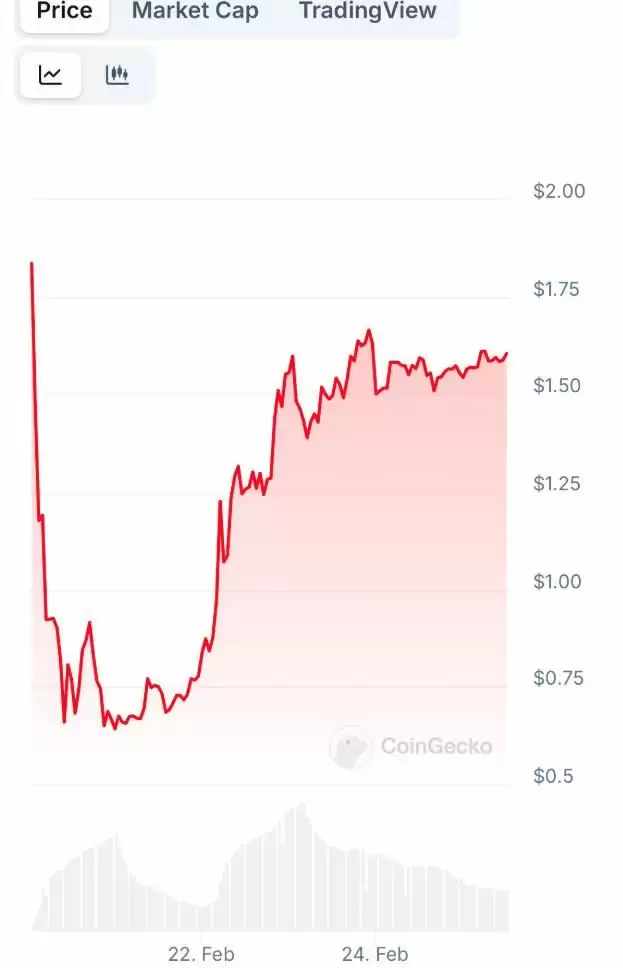Show the line chart view
623x968 pixels.
point(51,75)
